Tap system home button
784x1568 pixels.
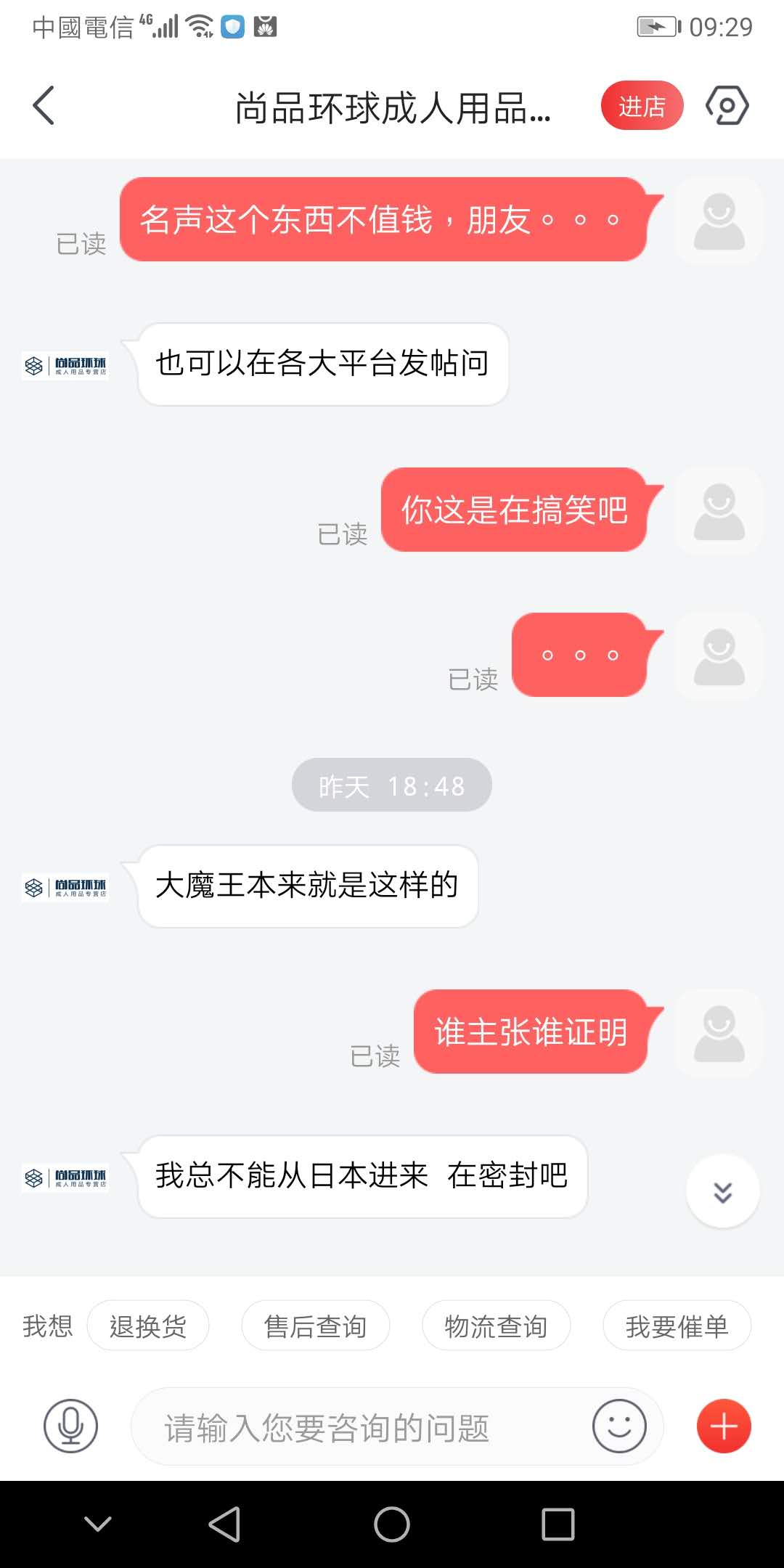392,1524
